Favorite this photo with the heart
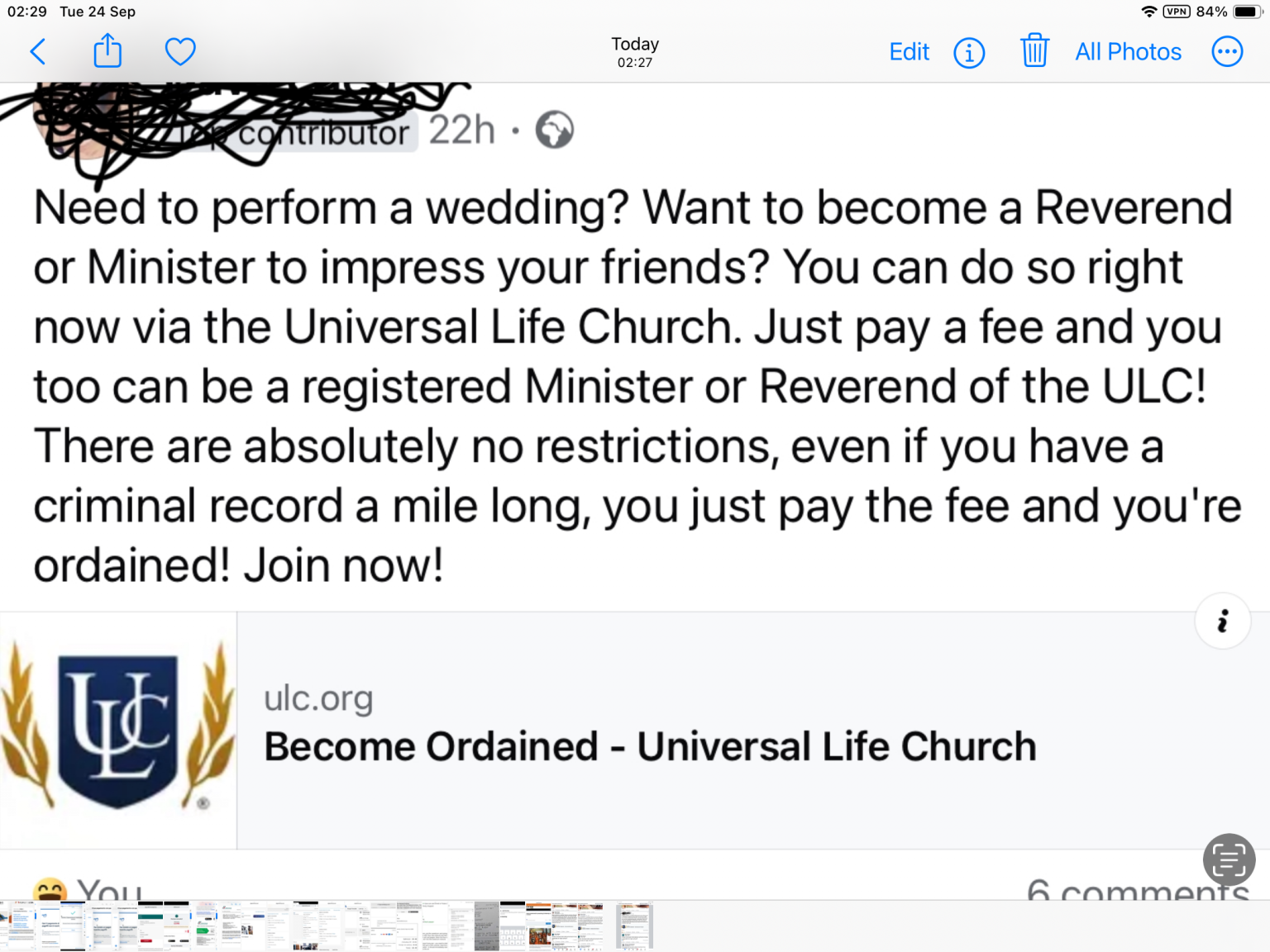The image size is (1270, 952). point(180,52)
